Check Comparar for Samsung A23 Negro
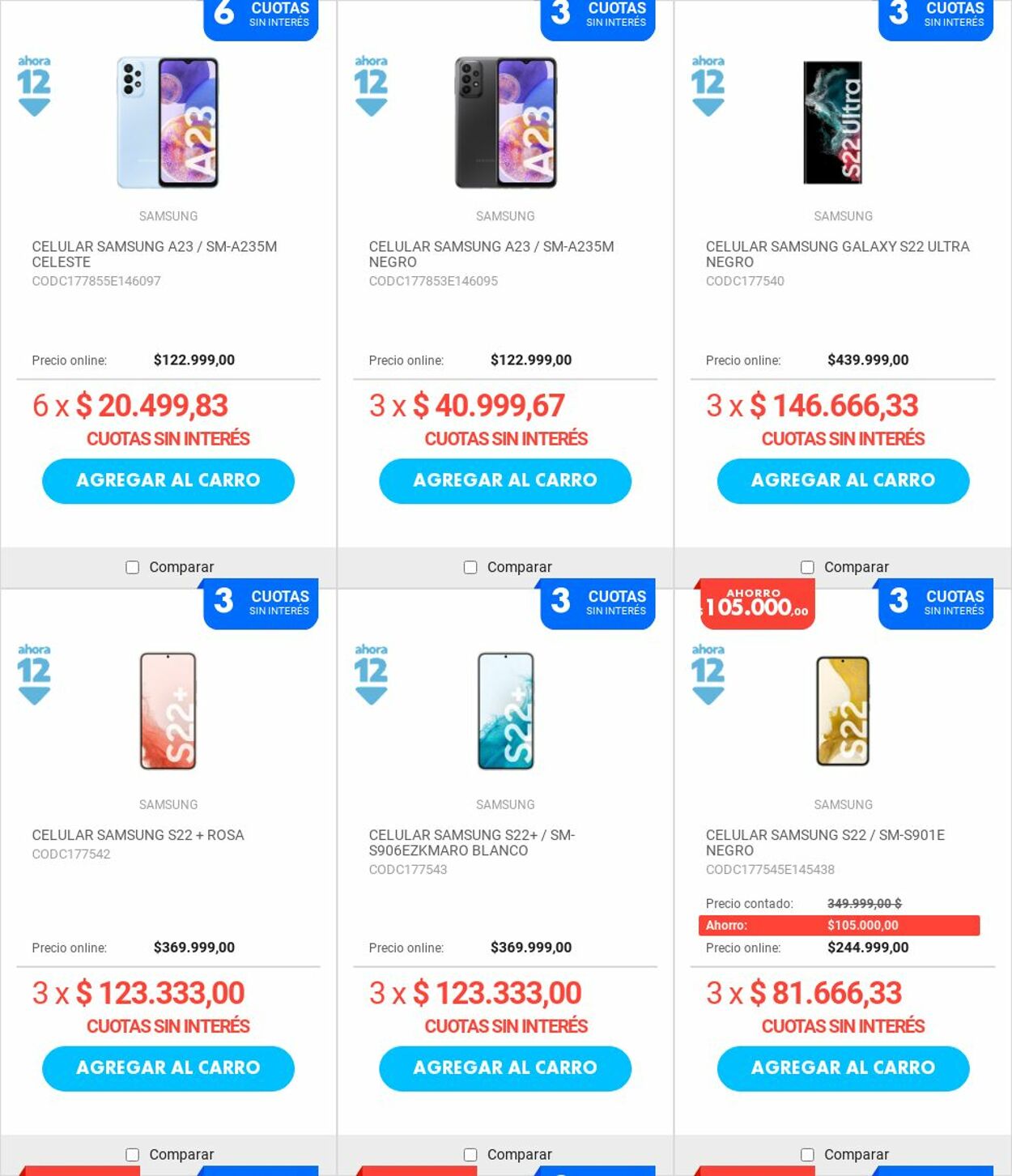Viewport: 1012px width, 1176px height. [470, 567]
